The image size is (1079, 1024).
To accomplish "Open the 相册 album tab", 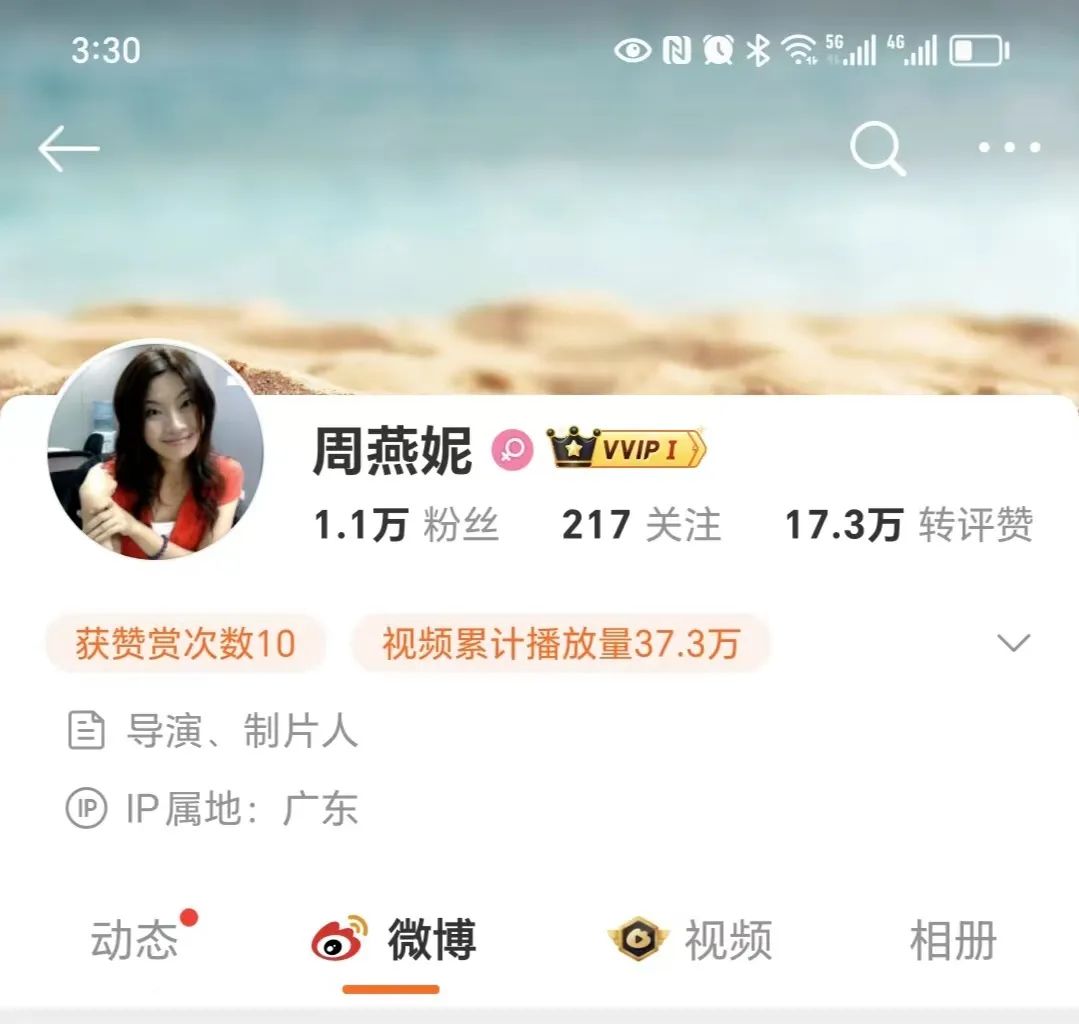I will pos(952,941).
